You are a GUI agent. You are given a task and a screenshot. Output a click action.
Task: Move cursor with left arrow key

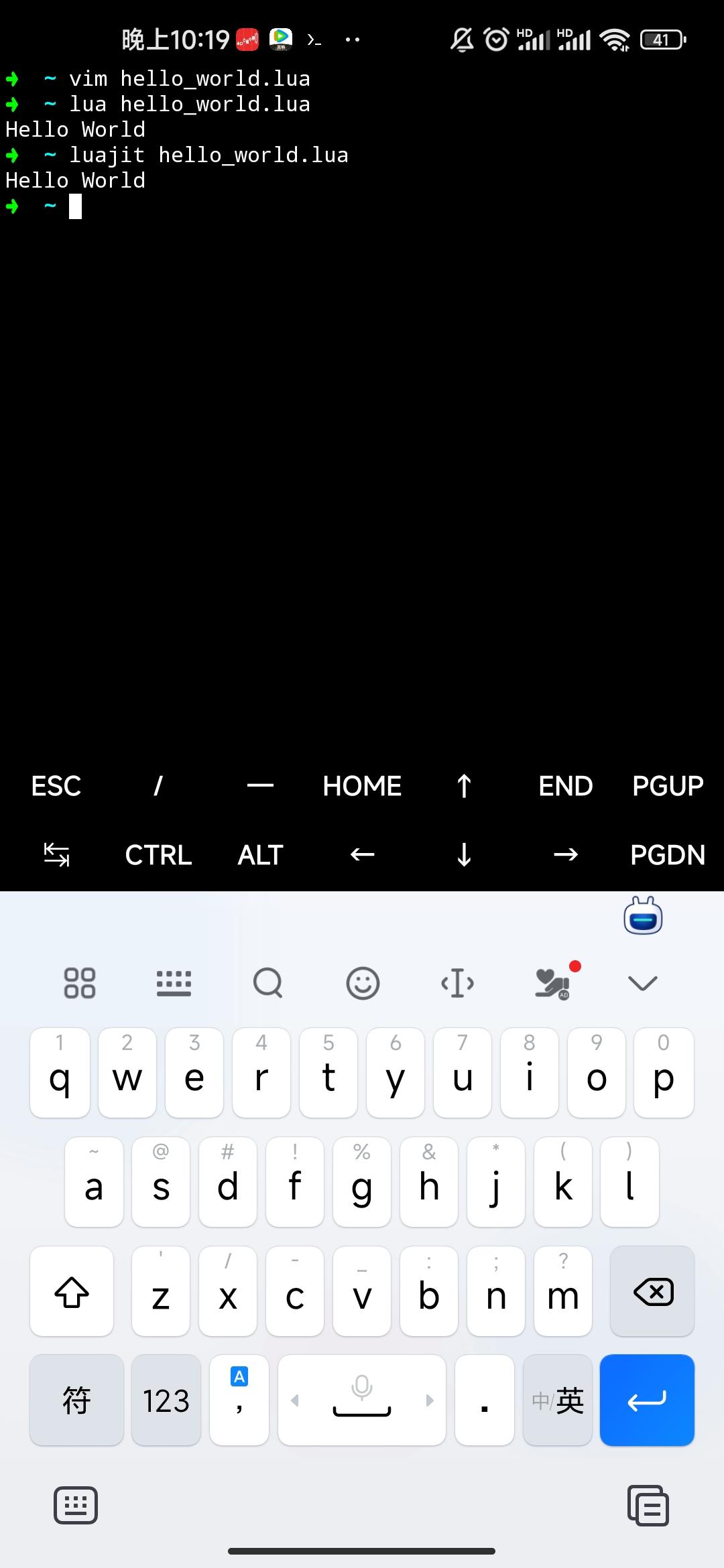coord(362,855)
